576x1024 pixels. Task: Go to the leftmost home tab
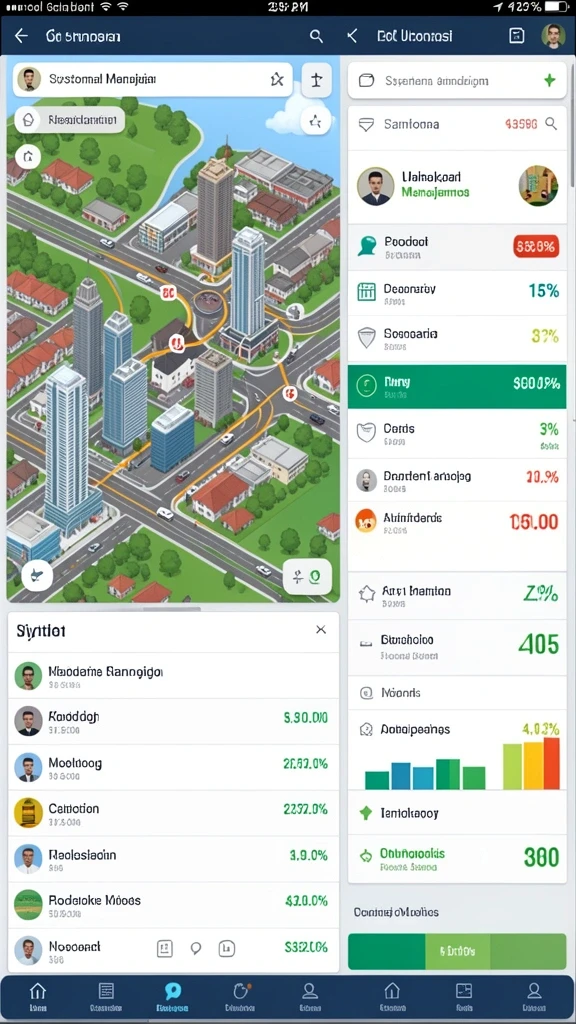(x=38, y=997)
